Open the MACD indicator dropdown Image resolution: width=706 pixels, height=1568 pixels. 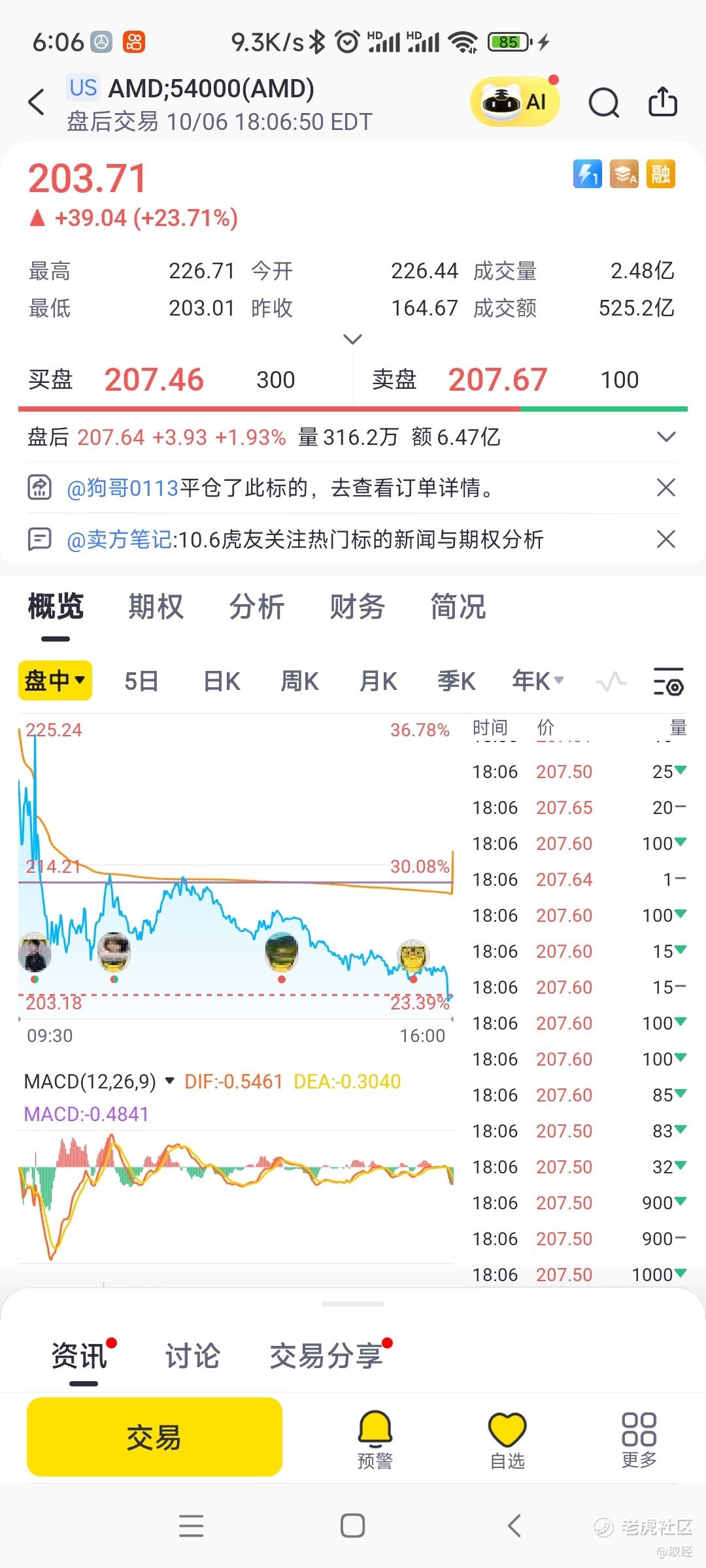[x=169, y=1081]
